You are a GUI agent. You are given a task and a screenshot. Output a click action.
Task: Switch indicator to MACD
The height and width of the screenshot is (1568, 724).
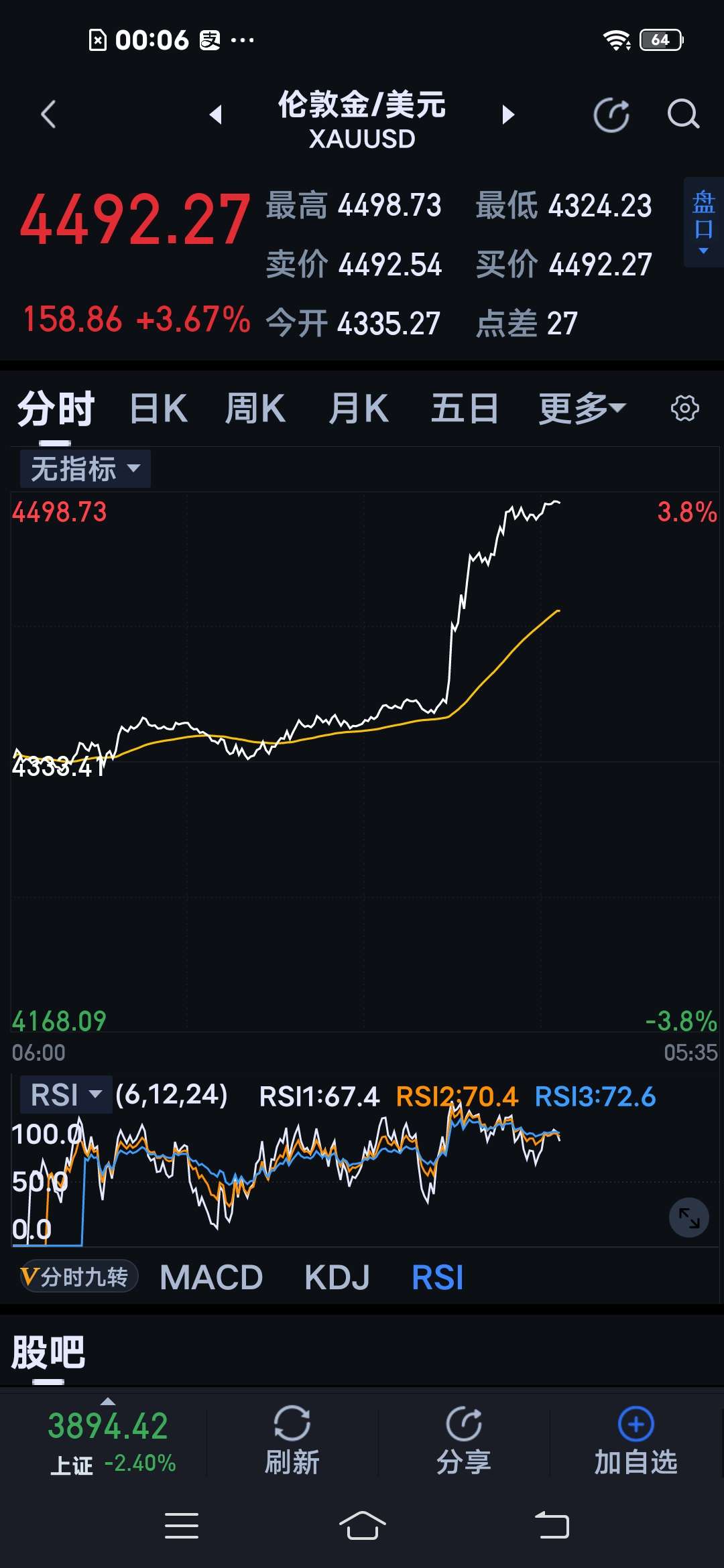click(x=211, y=1277)
